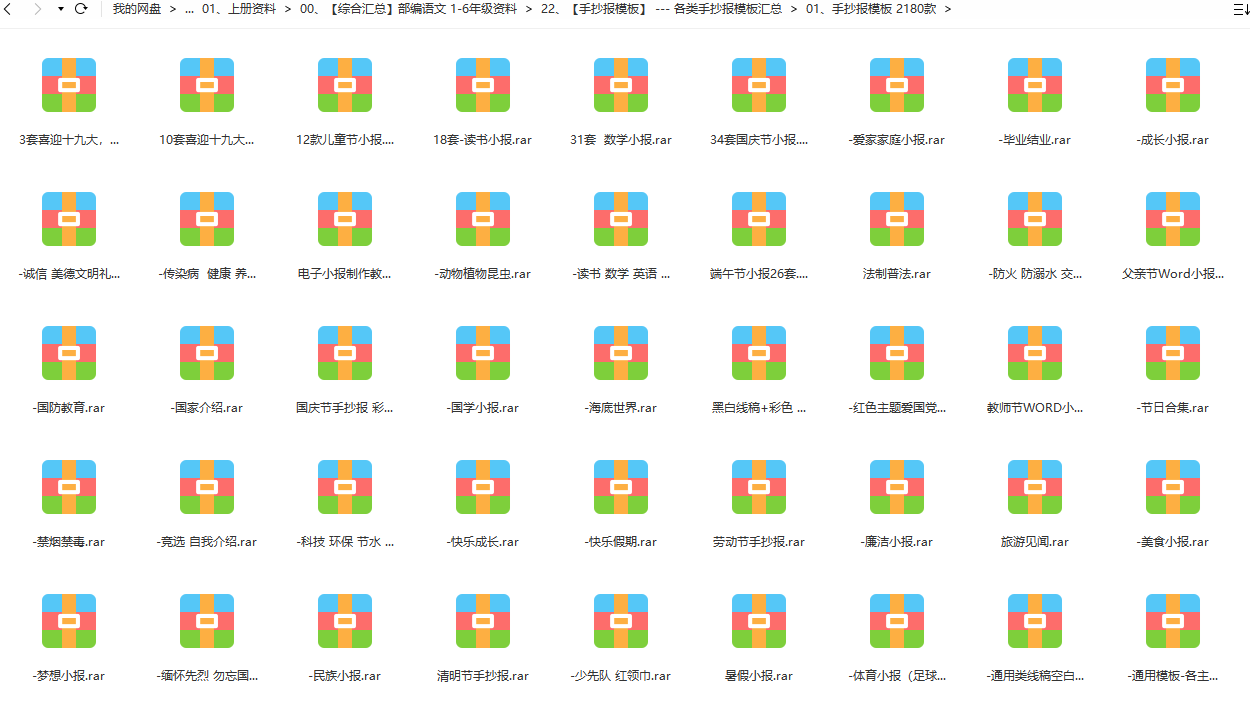
Task: Open -海底世界.rar archive
Action: click(x=621, y=353)
